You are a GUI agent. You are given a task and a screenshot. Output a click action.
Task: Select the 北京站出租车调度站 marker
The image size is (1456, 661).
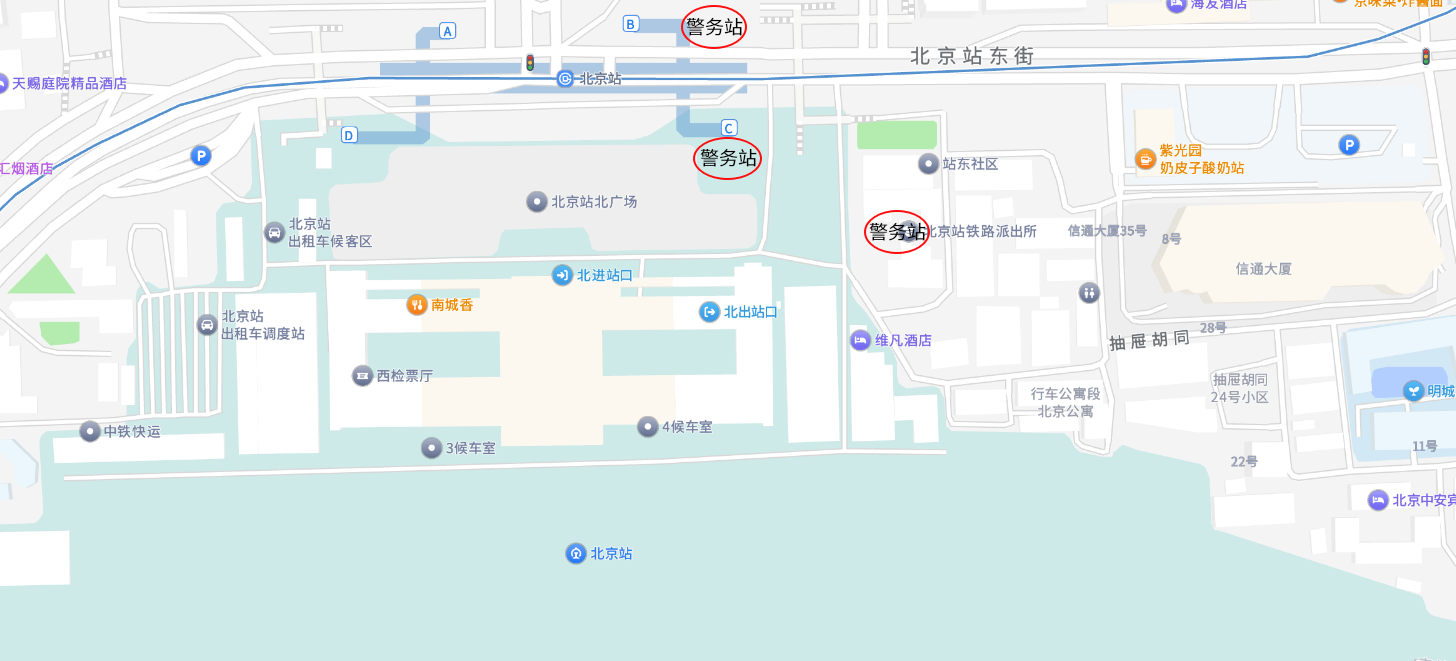coord(207,324)
